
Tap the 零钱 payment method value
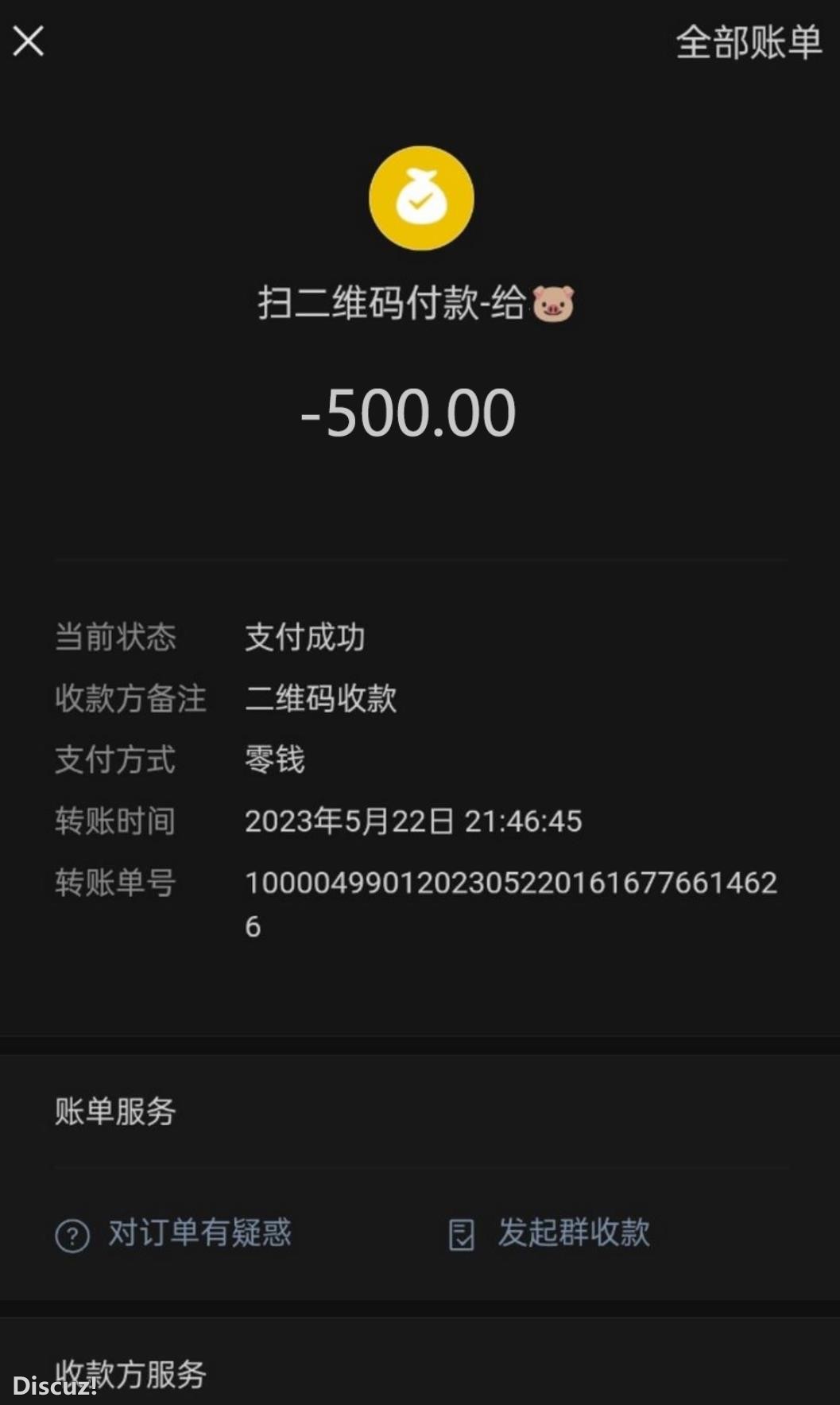(275, 761)
